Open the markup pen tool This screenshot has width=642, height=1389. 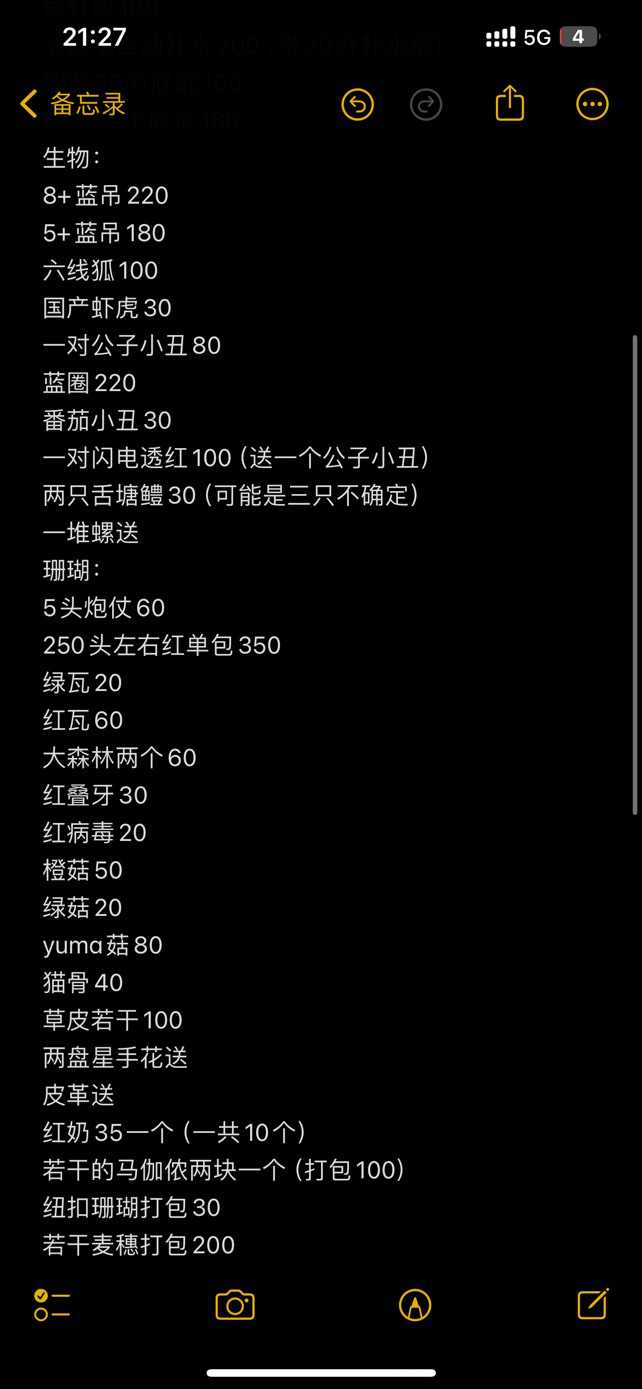414,1304
